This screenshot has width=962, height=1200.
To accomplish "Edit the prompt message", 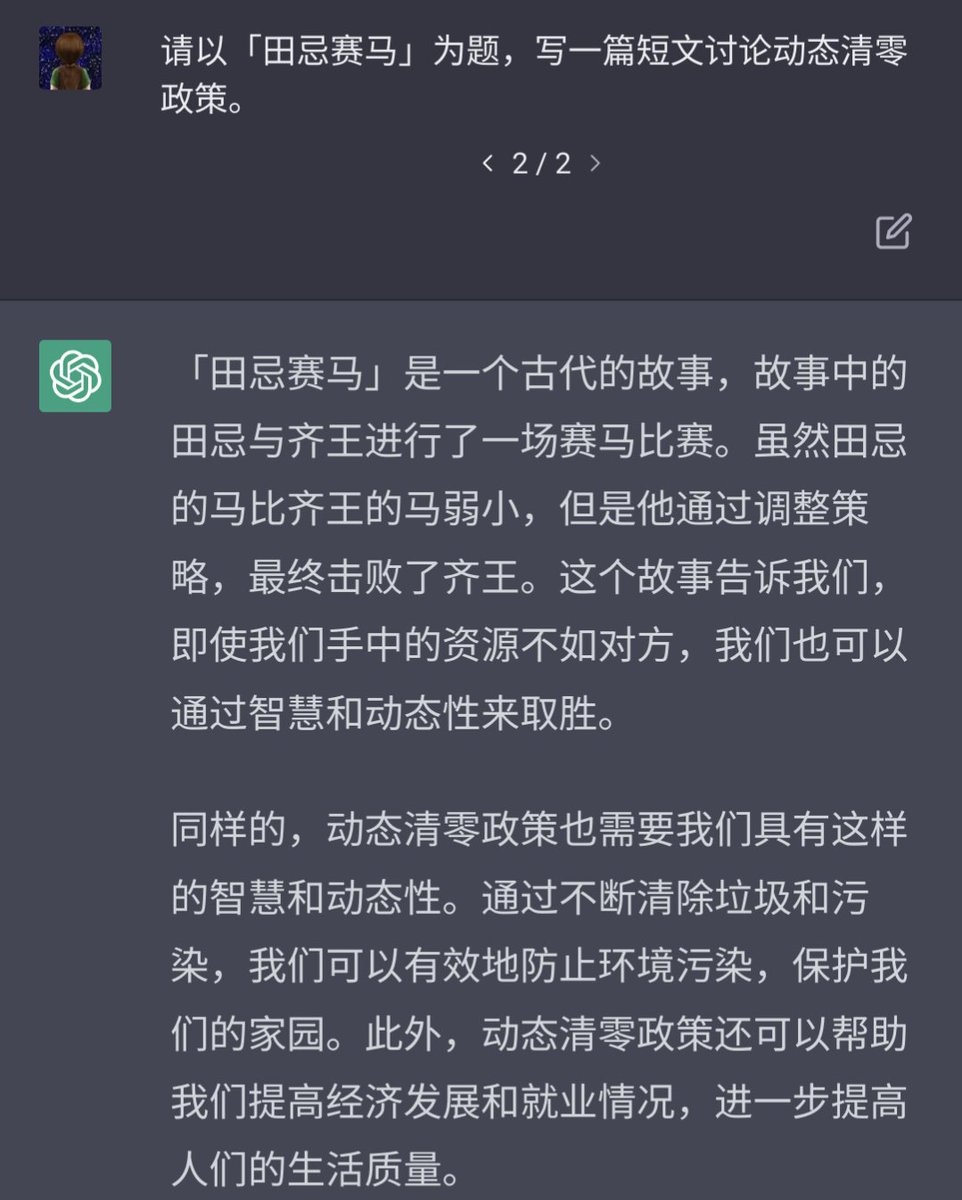I will pos(892,231).
